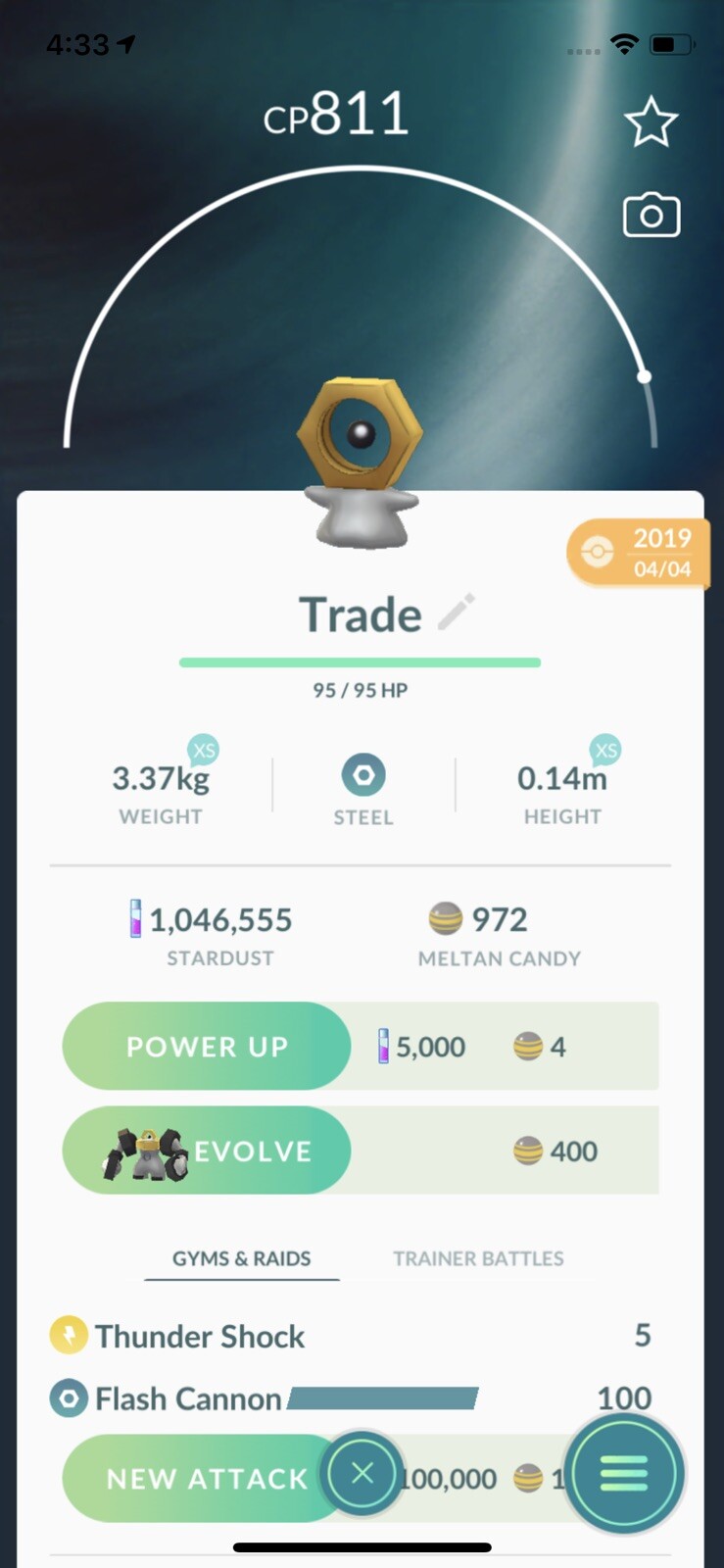724x1568 pixels.
Task: Mark this Meltan as favorite with the star
Action: click(x=651, y=123)
